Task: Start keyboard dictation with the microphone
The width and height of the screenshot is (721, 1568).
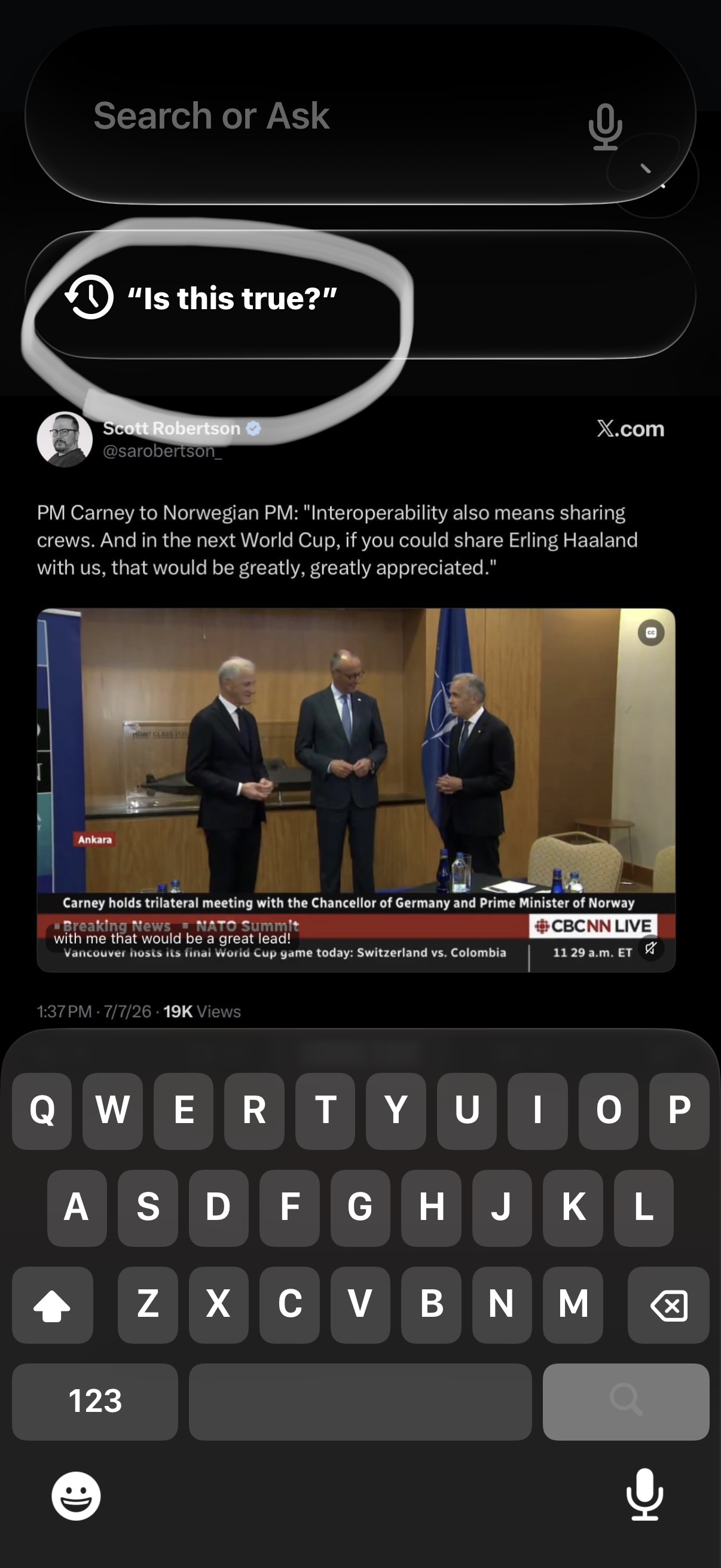Action: point(644,1494)
